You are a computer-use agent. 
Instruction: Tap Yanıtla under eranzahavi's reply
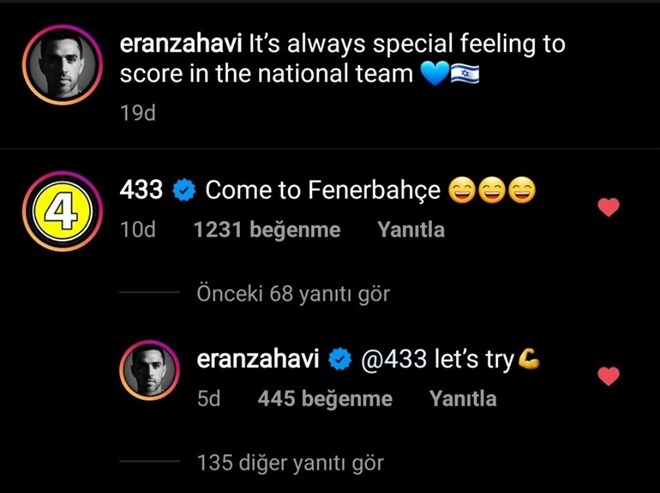(462, 399)
